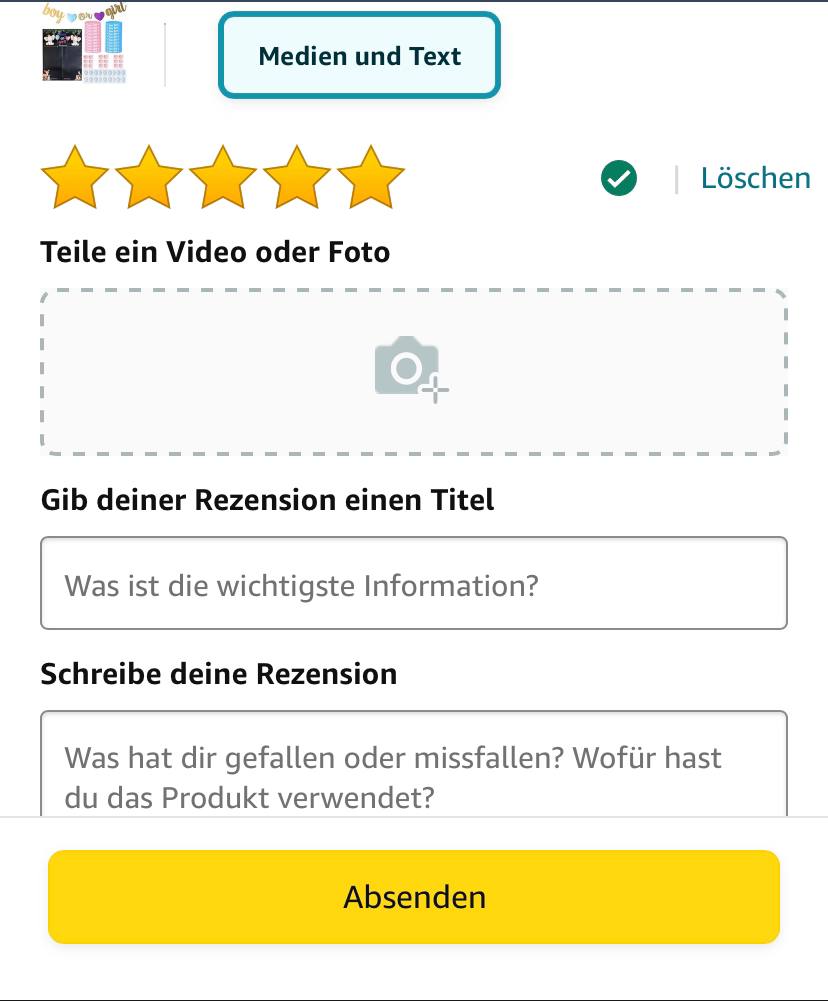This screenshot has width=828, height=1001.
Task: Focus the review title field
Action: 413,584
